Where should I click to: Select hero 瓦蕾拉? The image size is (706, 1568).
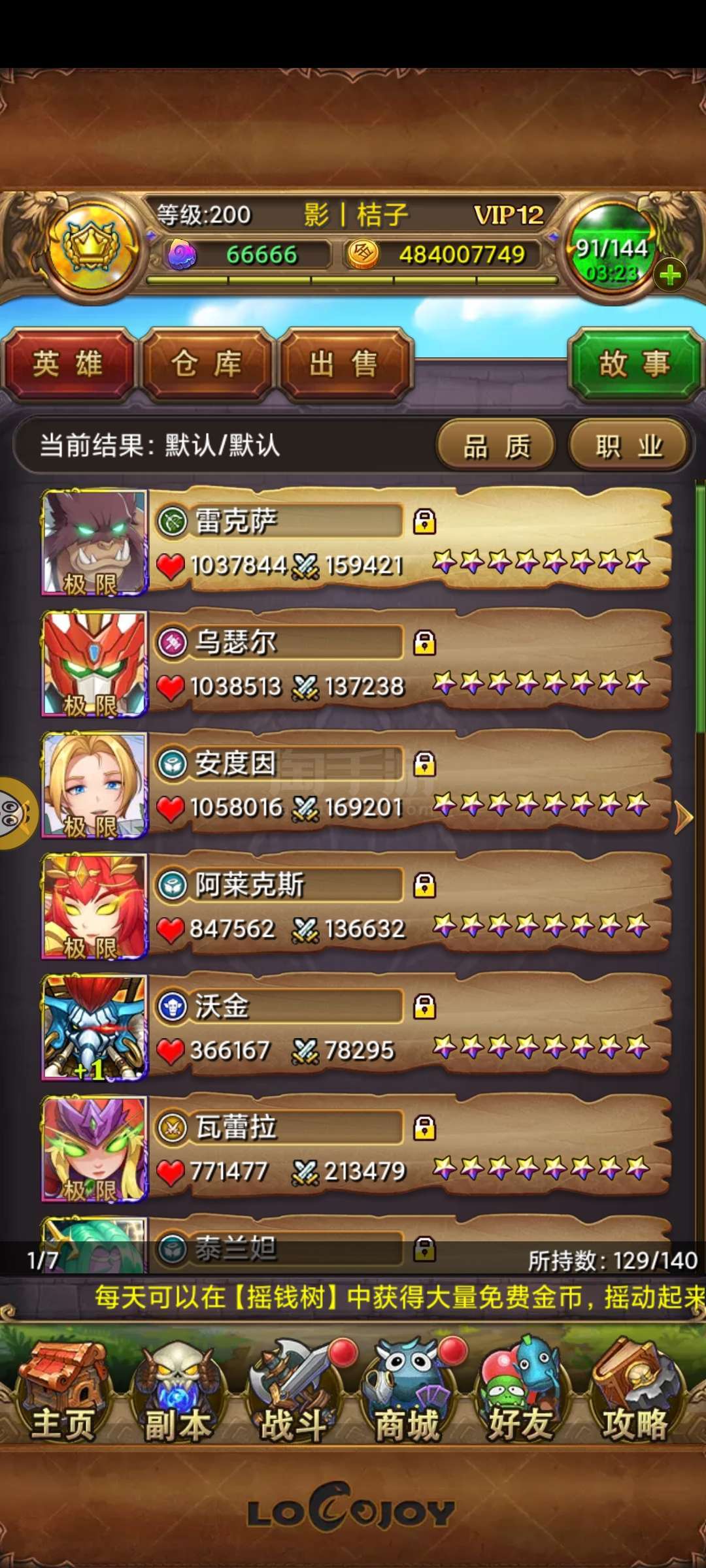(x=356, y=1149)
